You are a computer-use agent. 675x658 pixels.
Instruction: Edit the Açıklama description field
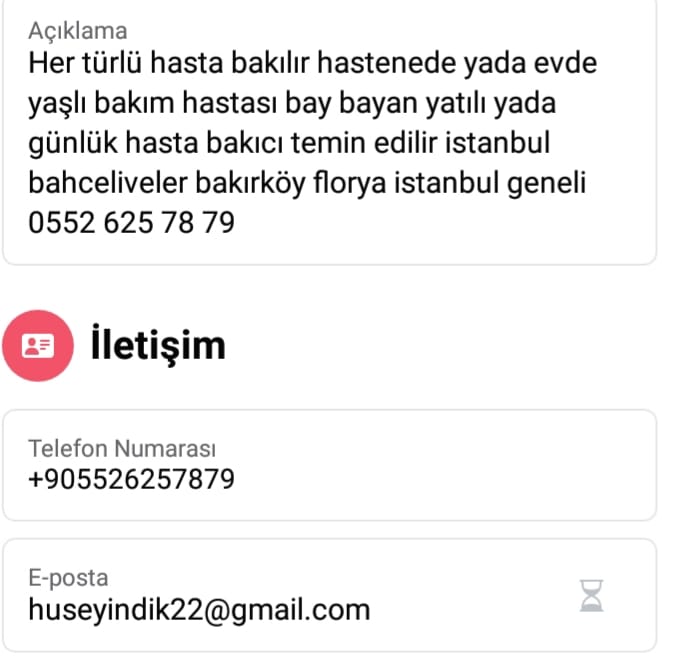[330, 130]
